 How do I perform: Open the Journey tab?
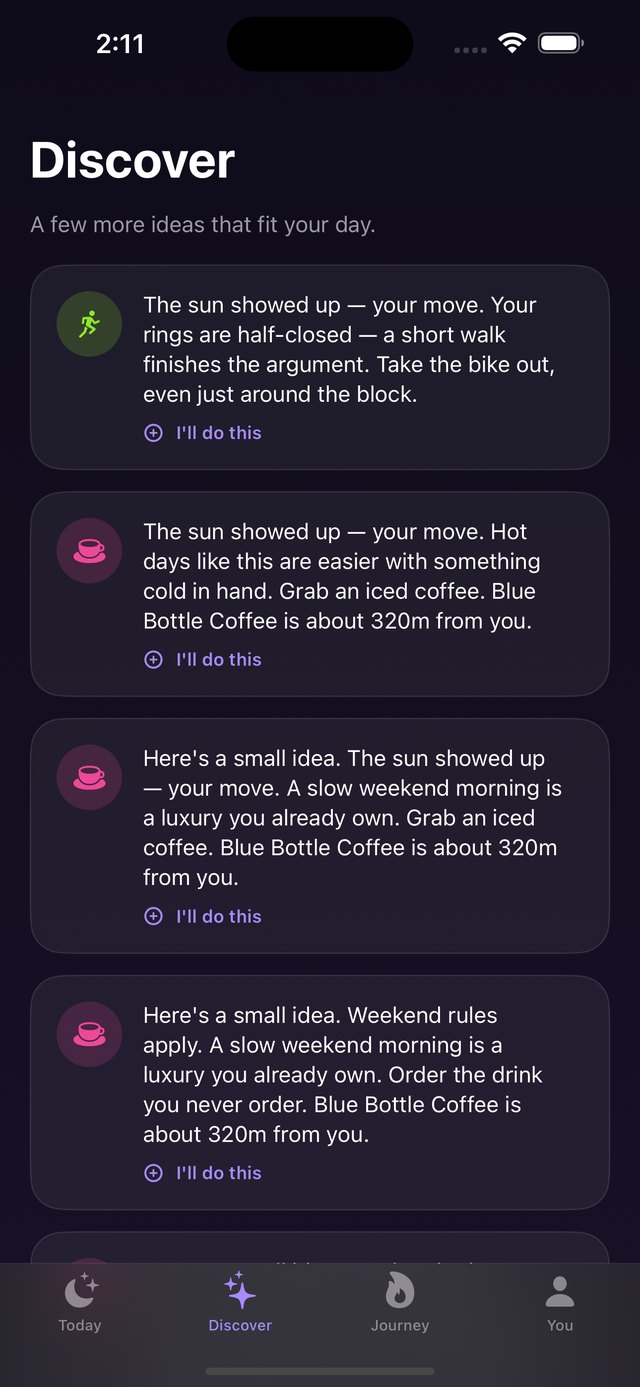[x=400, y=1303]
